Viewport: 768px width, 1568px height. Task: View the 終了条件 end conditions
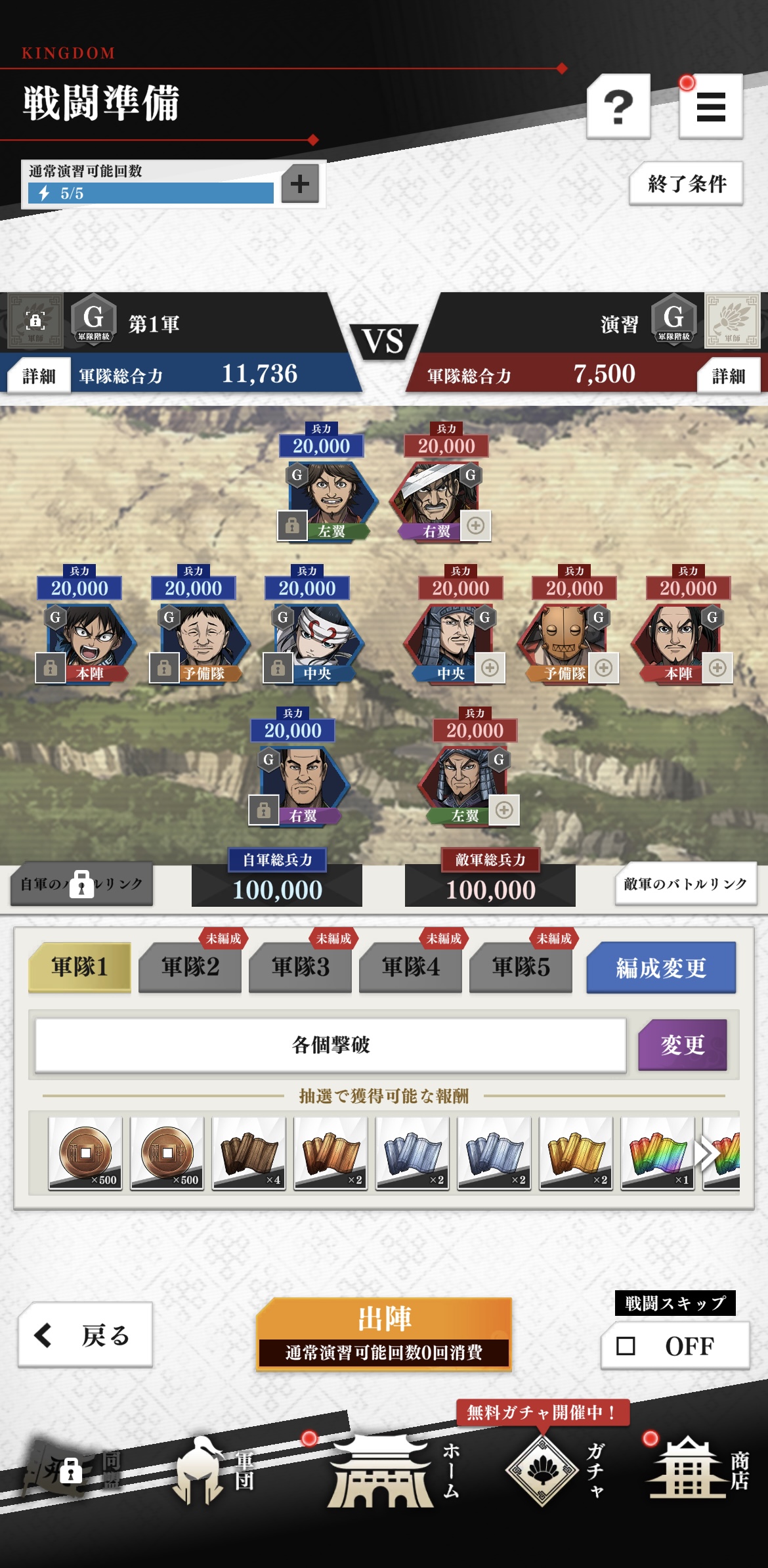[x=686, y=184]
